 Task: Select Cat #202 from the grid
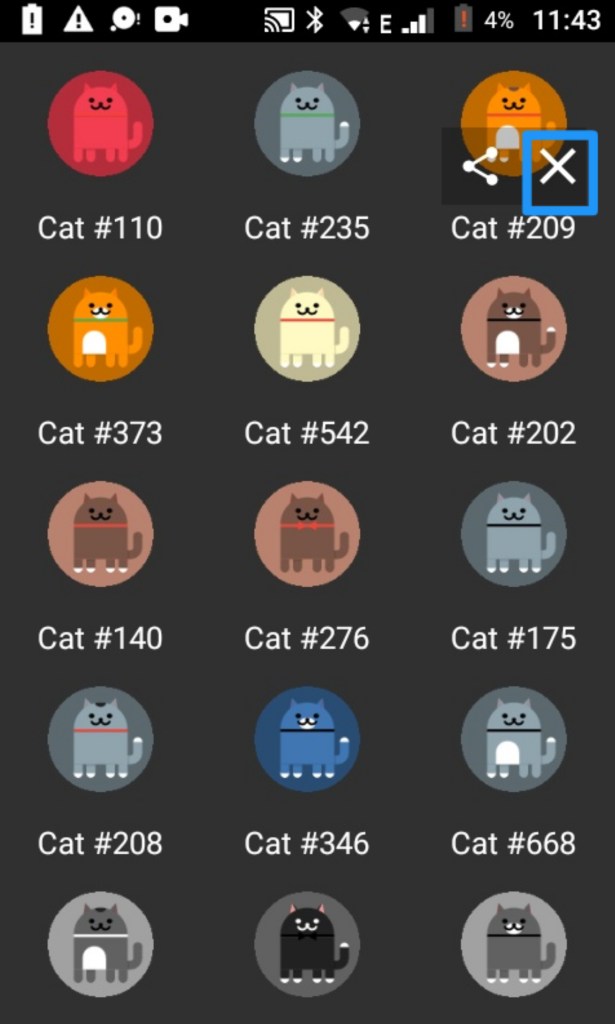tap(513, 329)
